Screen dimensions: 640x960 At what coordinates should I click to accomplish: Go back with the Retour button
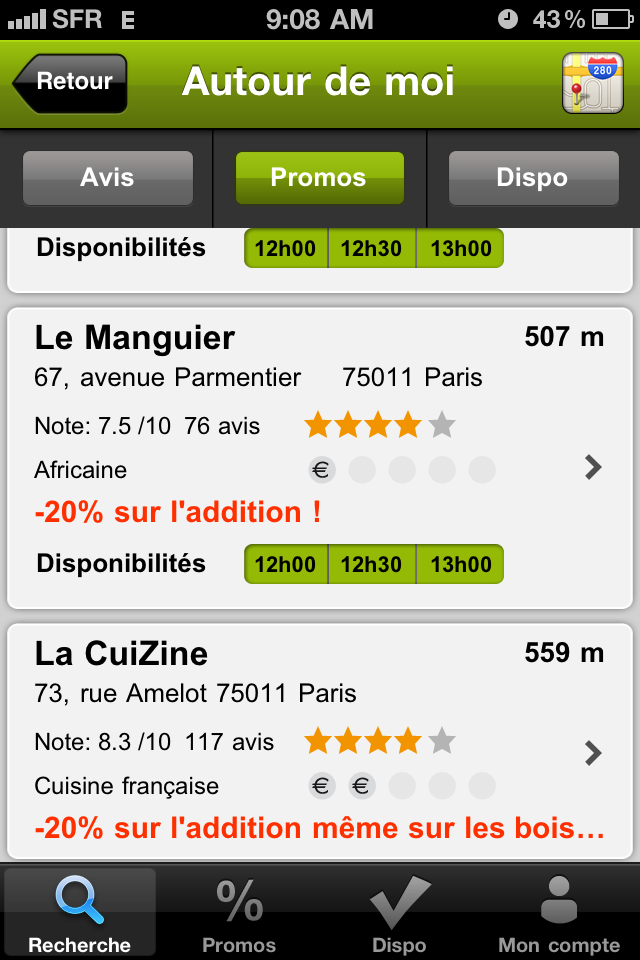(x=71, y=83)
